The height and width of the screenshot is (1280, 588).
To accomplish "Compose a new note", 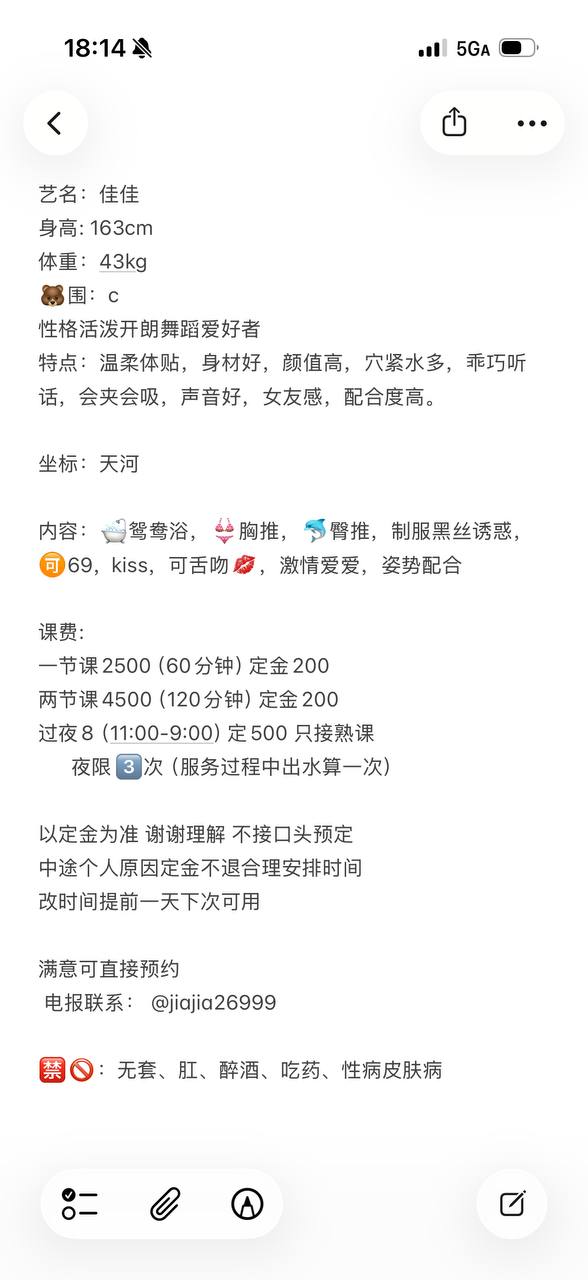I will [x=512, y=1204].
